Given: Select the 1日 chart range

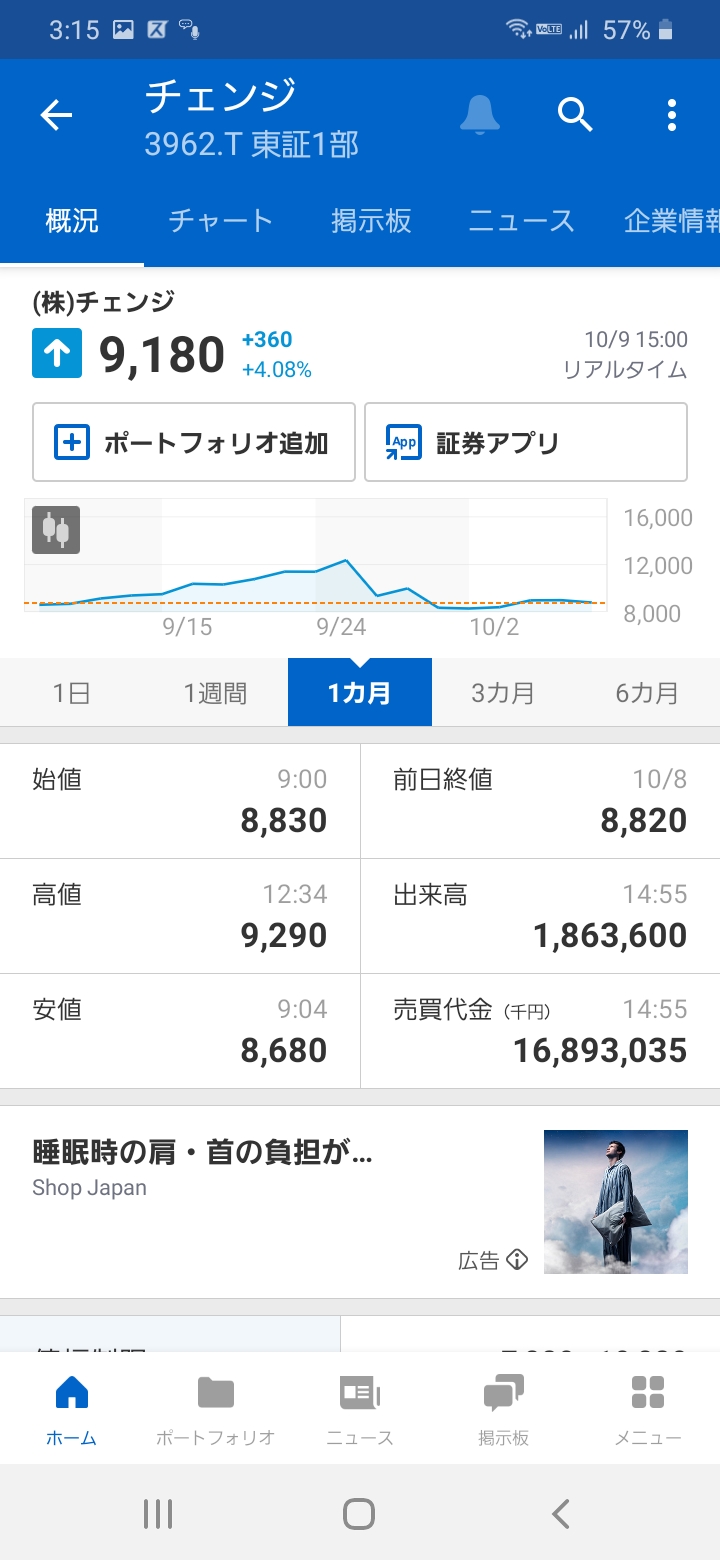Looking at the screenshot, I should pos(71,693).
